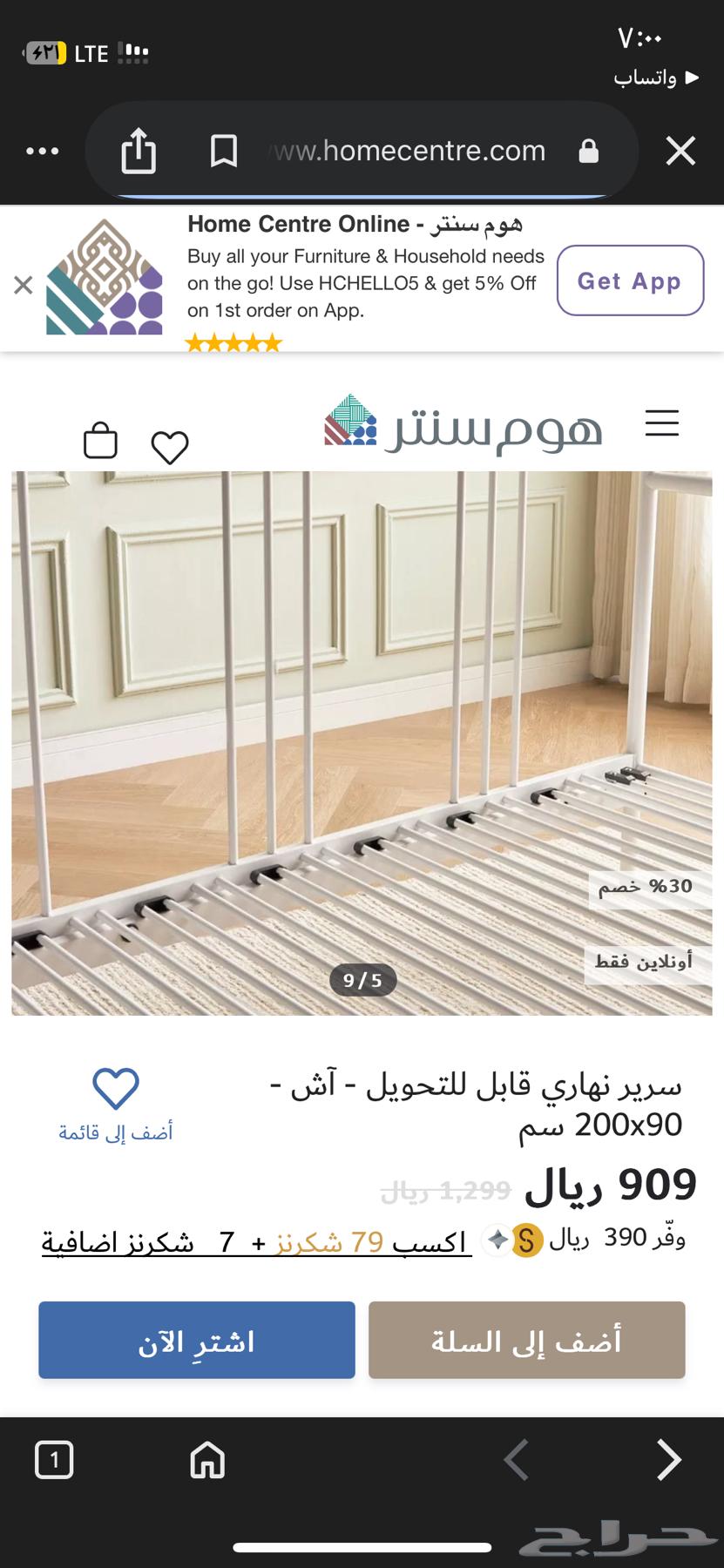Advance to the next product photo with forward arrow

669,1462
